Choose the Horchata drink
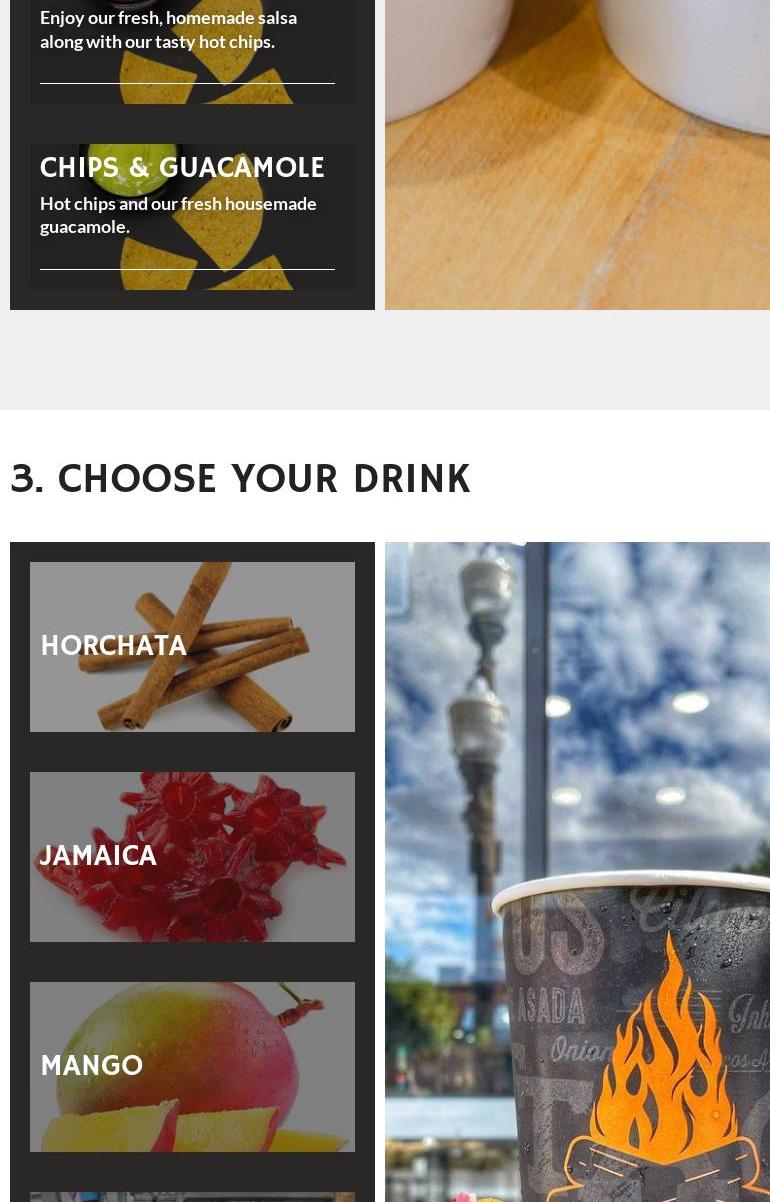The width and height of the screenshot is (770, 1202). point(192,646)
